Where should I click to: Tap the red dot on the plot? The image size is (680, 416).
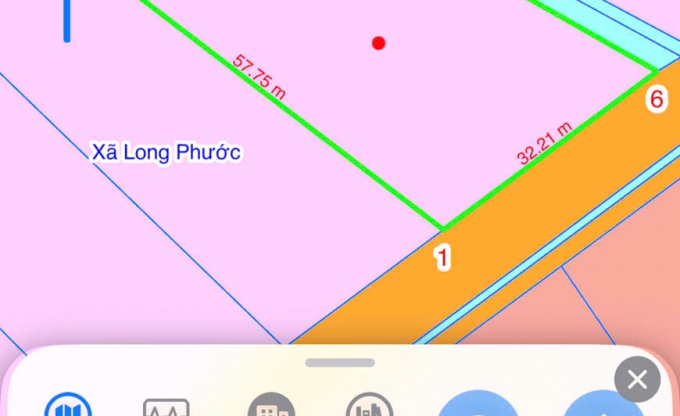pyautogui.click(x=378, y=43)
